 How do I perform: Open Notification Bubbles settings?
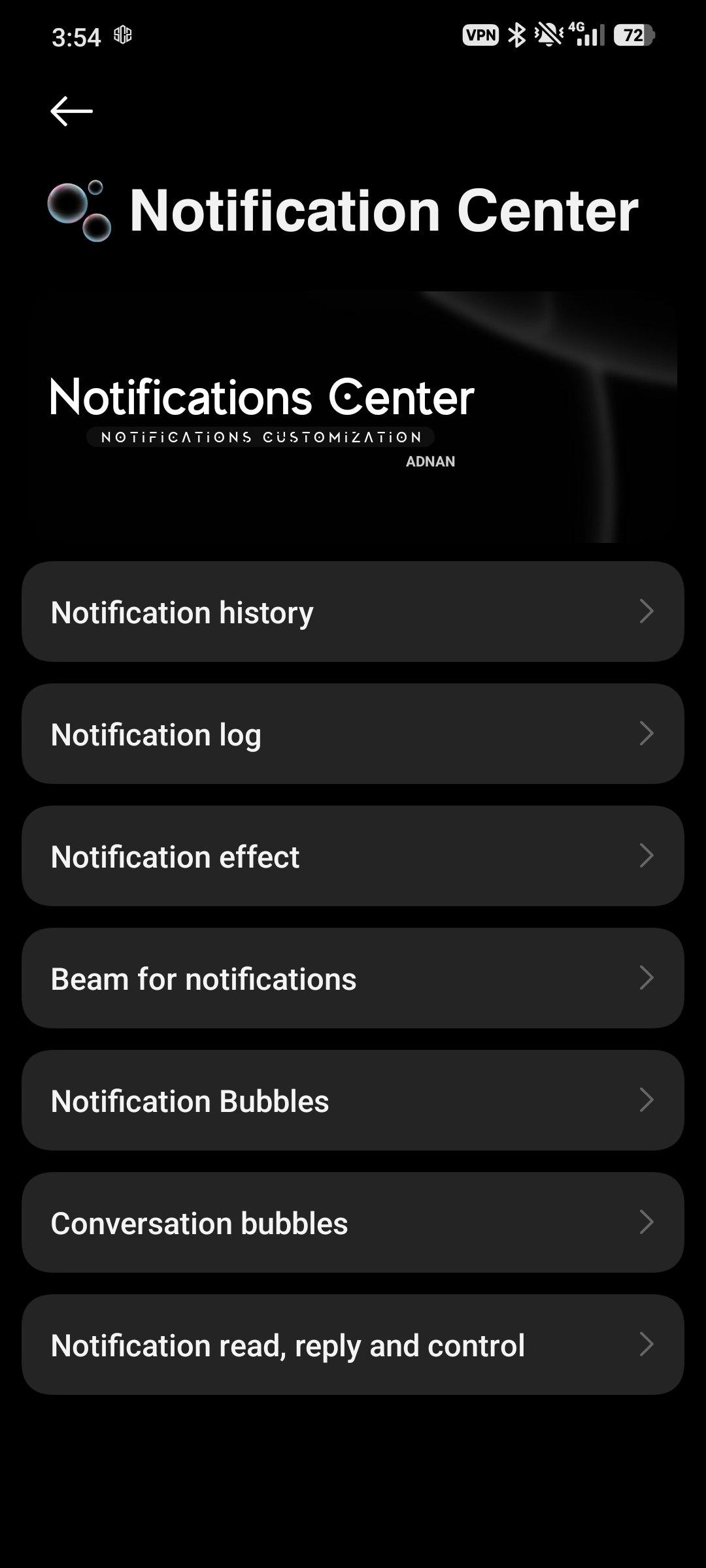tap(353, 1101)
